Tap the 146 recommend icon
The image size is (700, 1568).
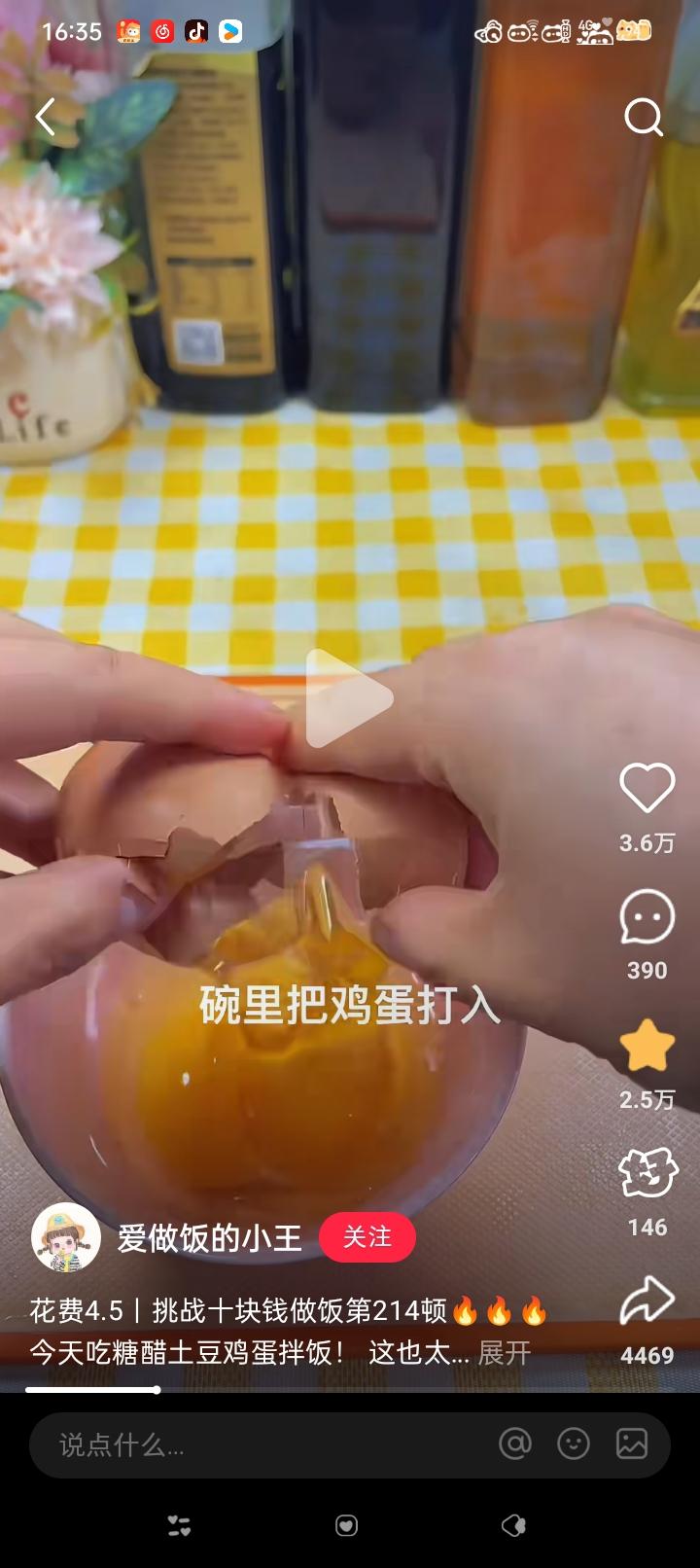tap(647, 1173)
